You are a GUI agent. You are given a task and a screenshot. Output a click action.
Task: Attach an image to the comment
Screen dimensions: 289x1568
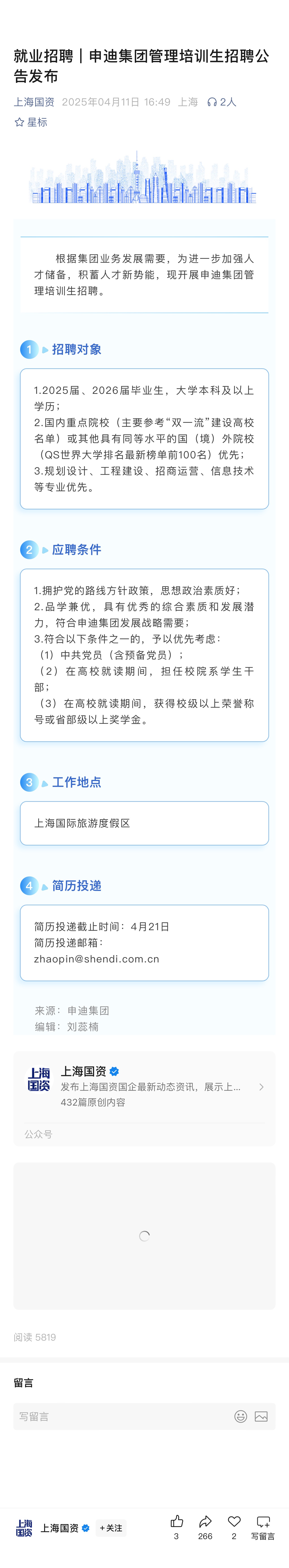click(261, 1416)
